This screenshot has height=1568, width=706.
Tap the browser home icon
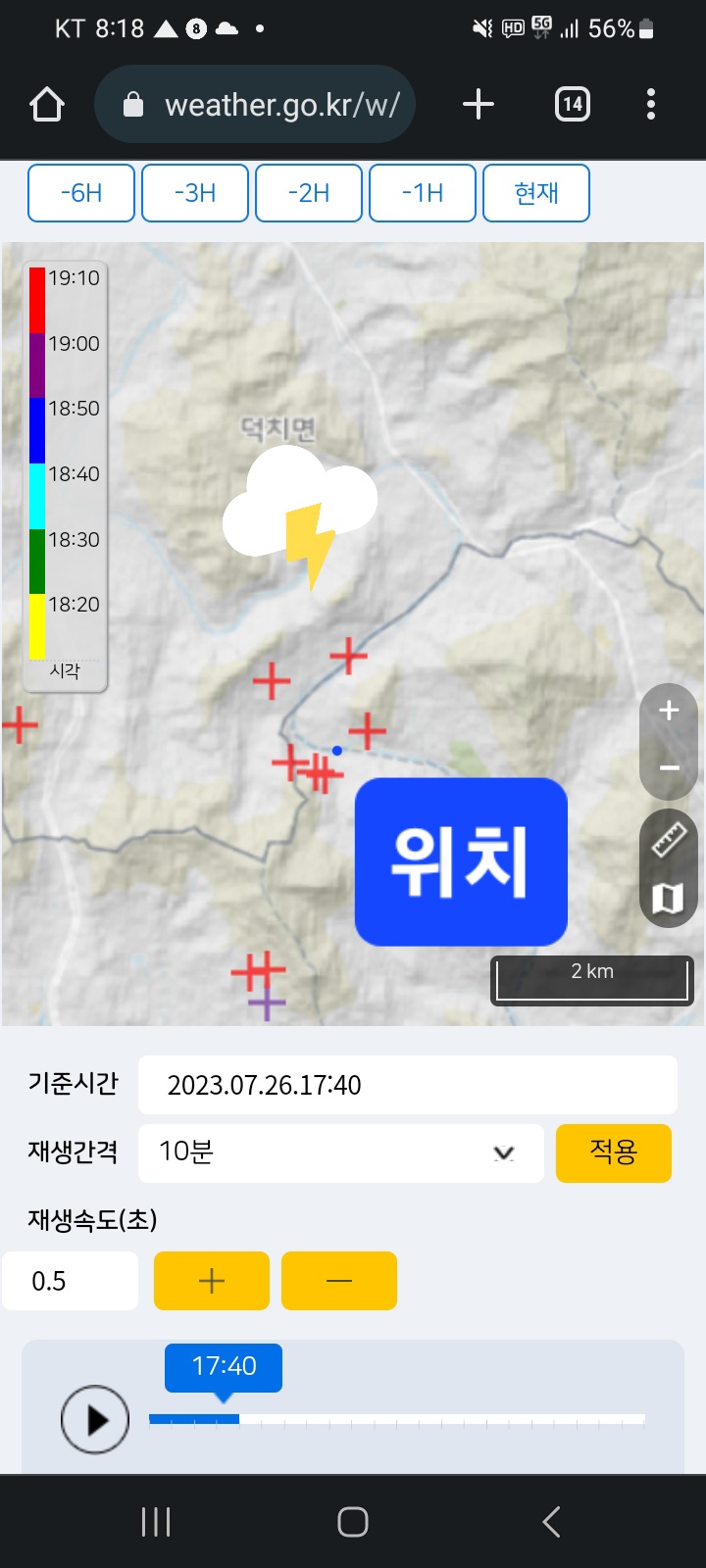coord(46,104)
